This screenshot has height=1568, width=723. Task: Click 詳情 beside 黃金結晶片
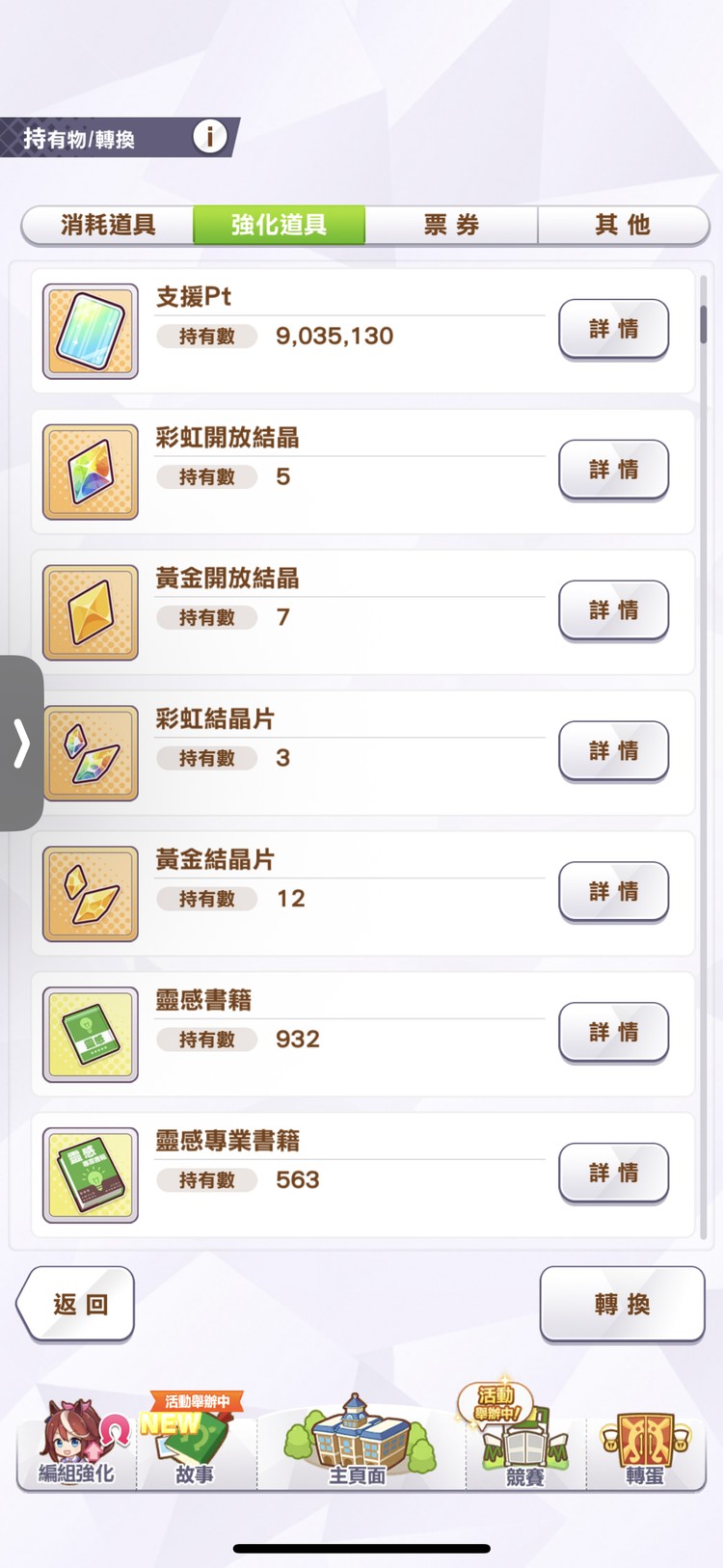613,892
